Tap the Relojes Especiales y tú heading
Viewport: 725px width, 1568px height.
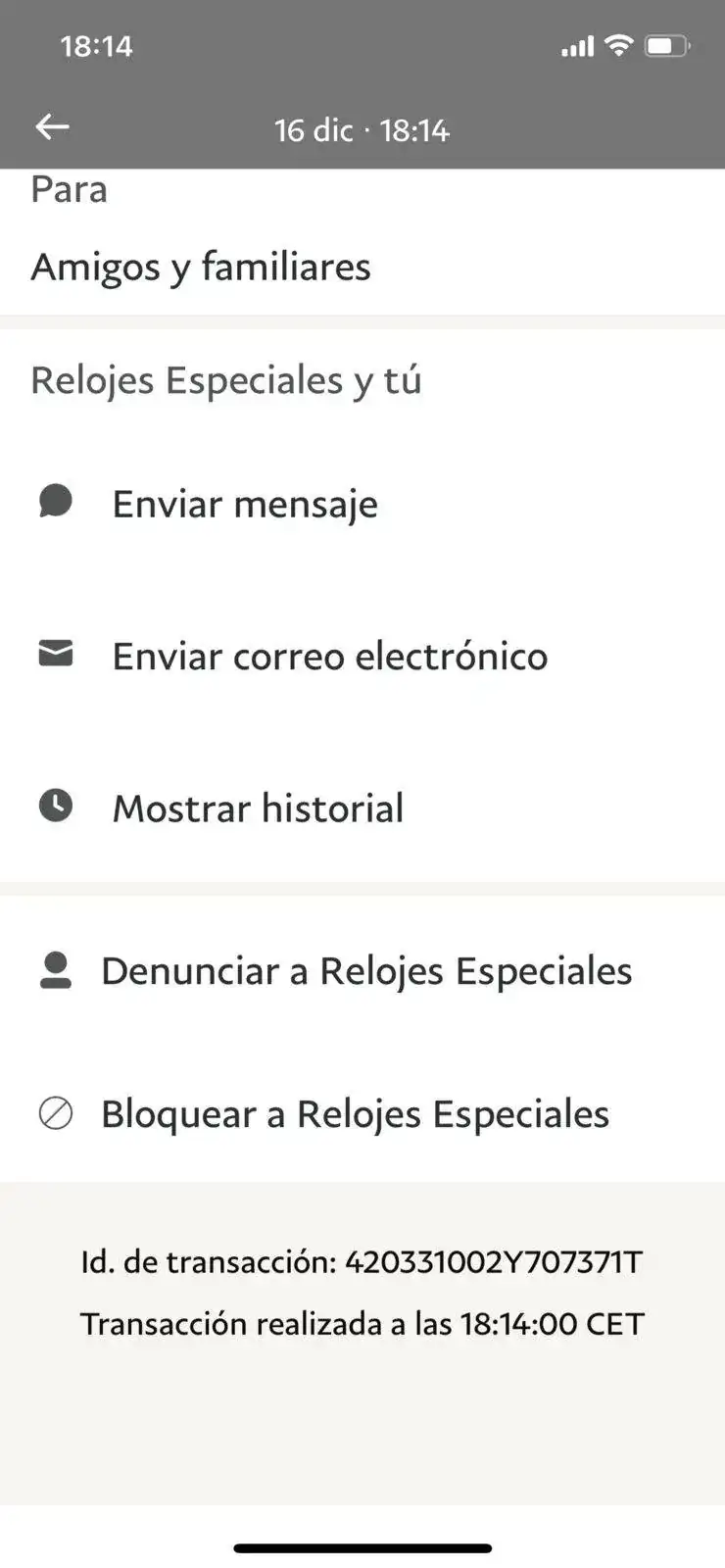click(x=227, y=380)
